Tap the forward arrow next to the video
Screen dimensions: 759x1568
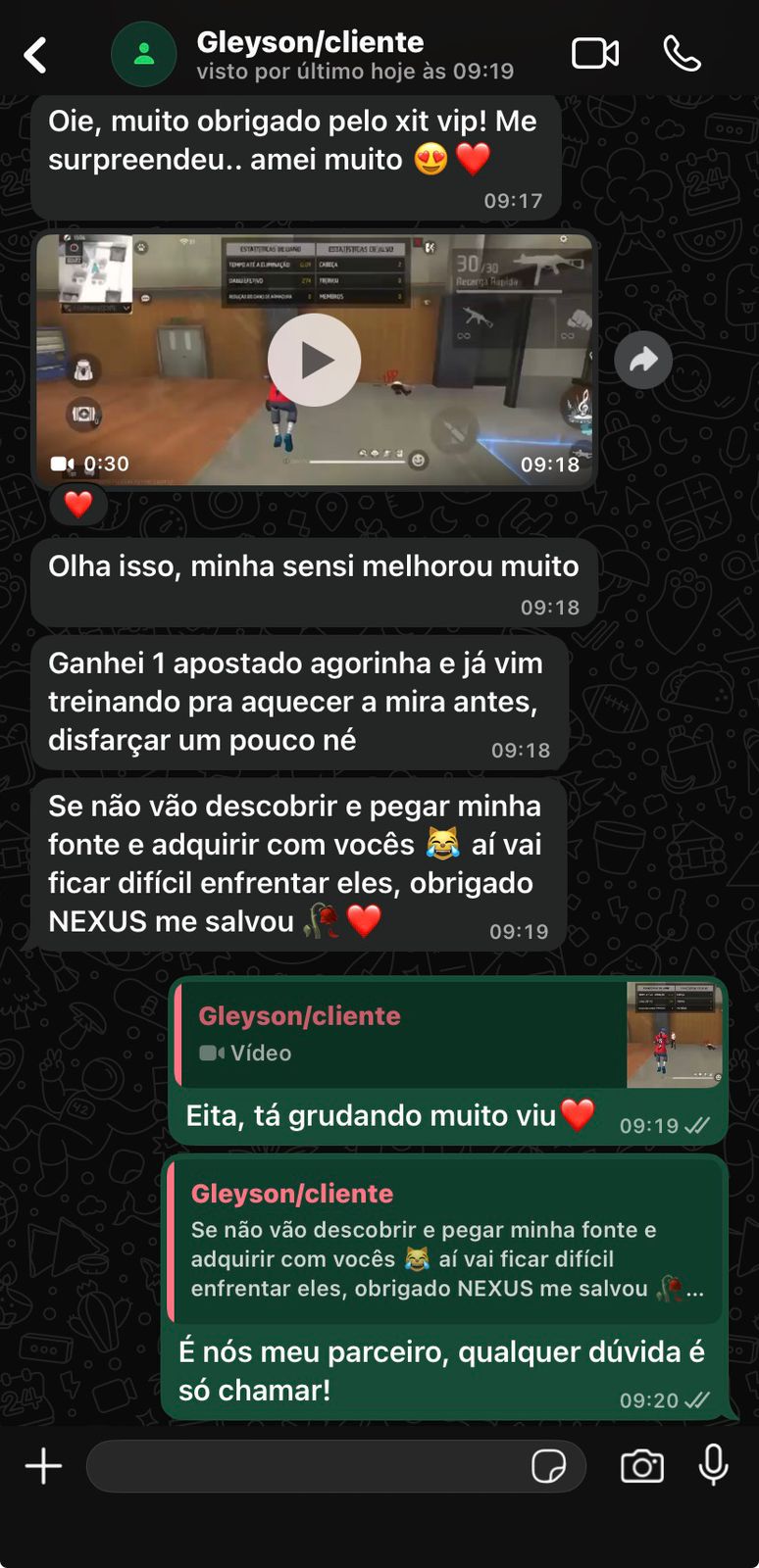coord(642,360)
